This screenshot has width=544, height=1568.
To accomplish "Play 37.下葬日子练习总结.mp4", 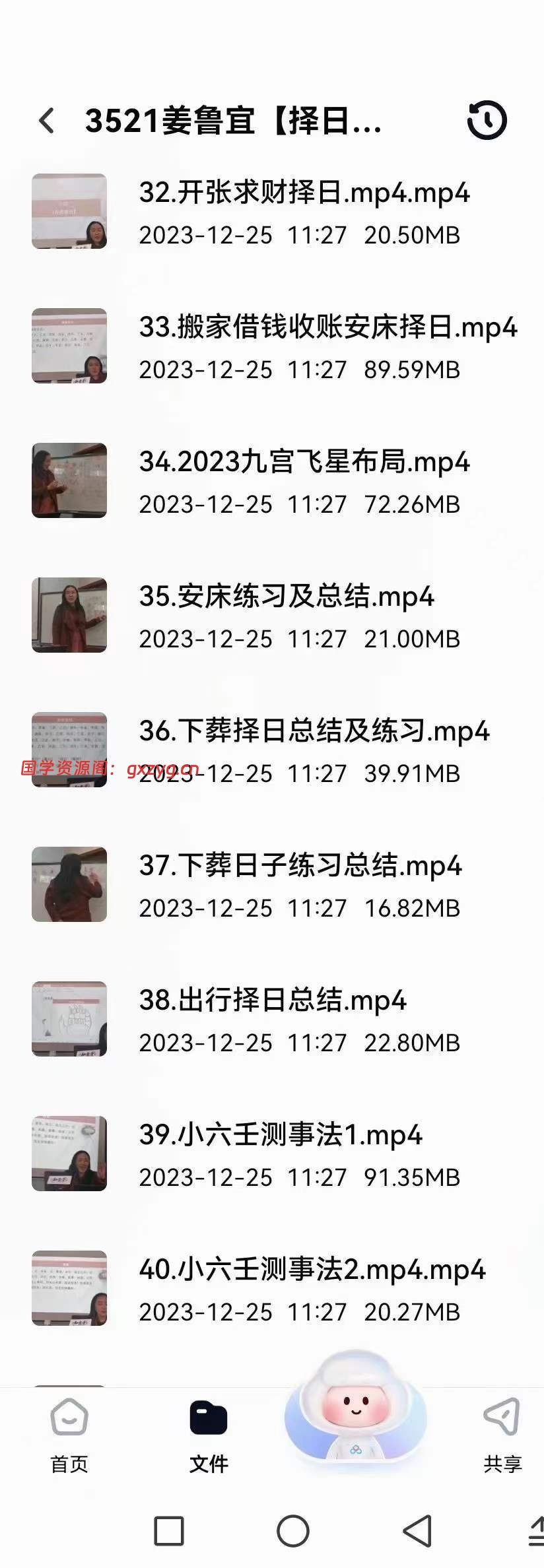I will pos(300,866).
